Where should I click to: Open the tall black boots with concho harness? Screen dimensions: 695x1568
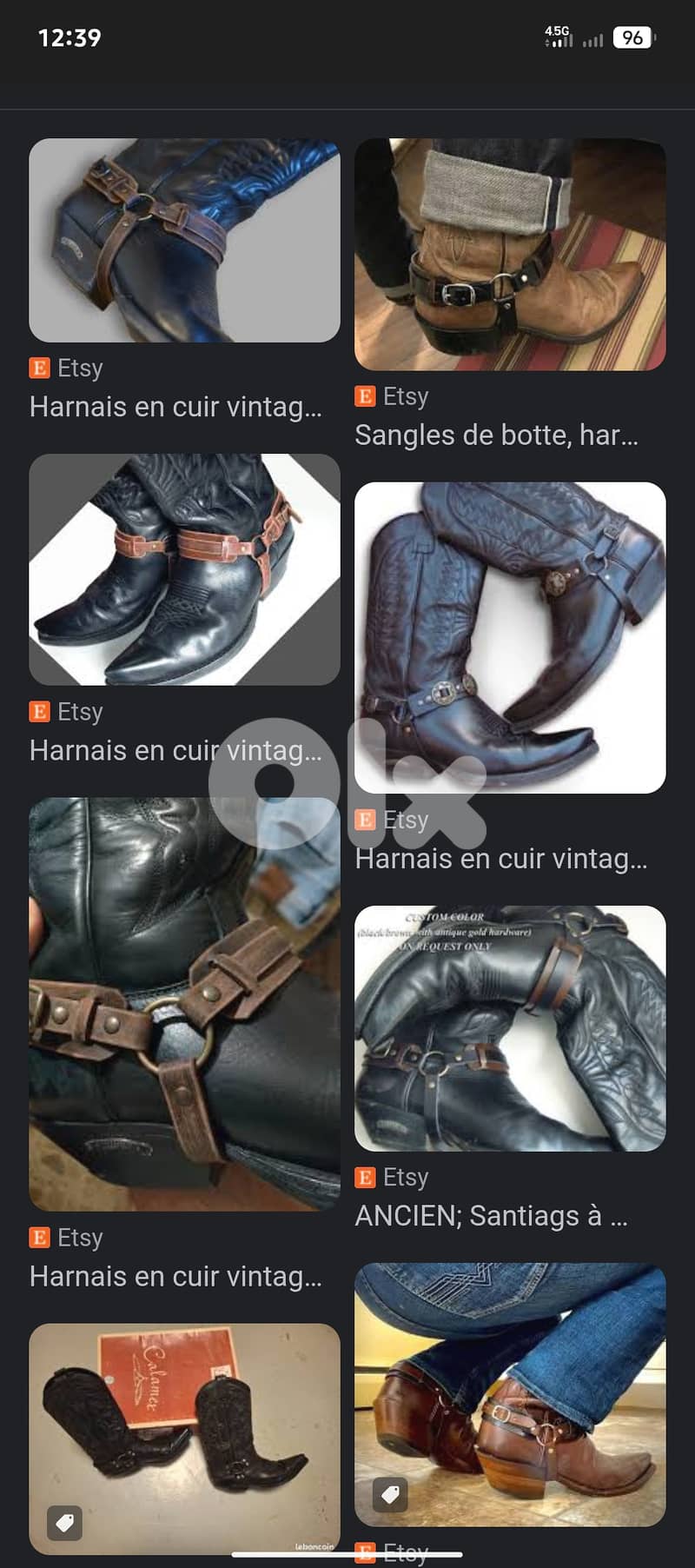pyautogui.click(x=510, y=637)
